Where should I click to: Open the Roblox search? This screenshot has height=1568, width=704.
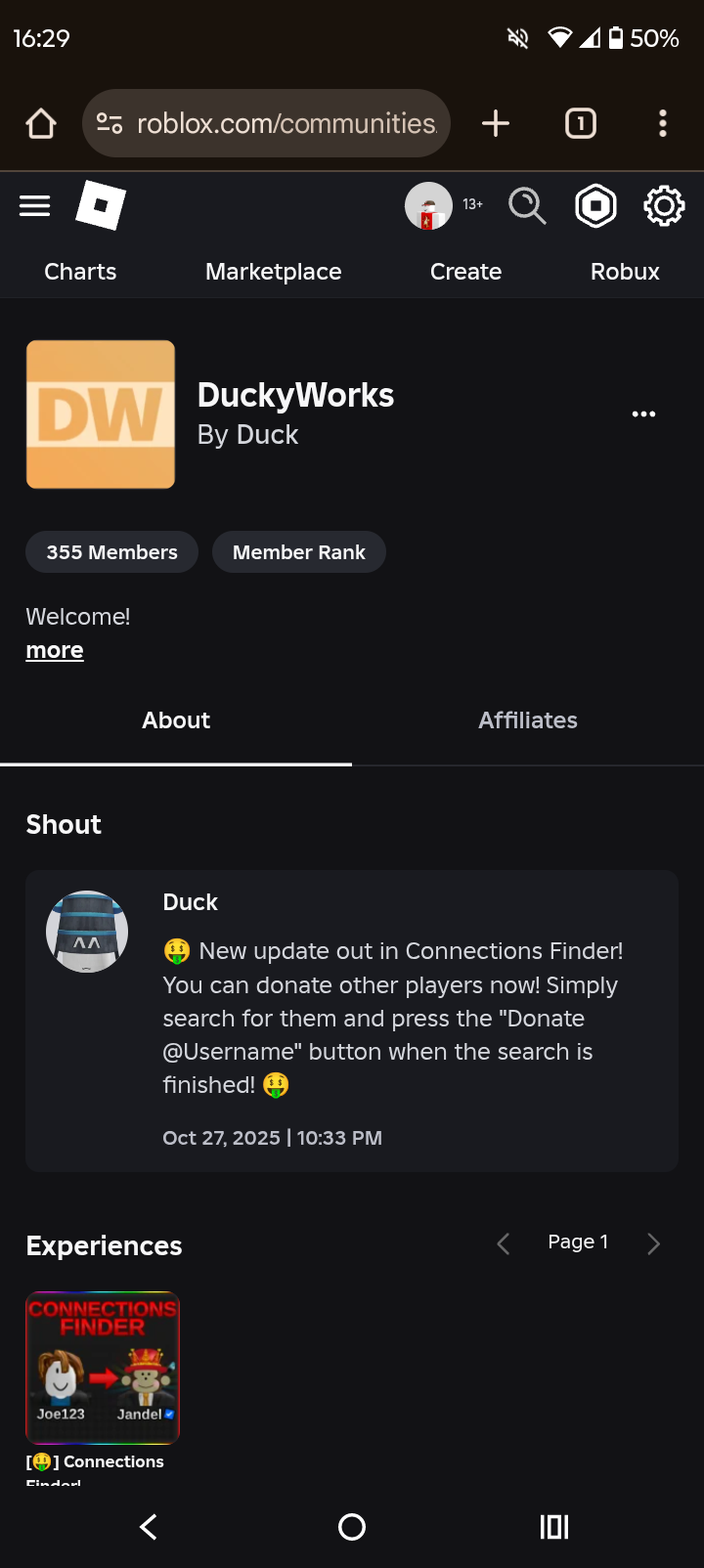527,206
